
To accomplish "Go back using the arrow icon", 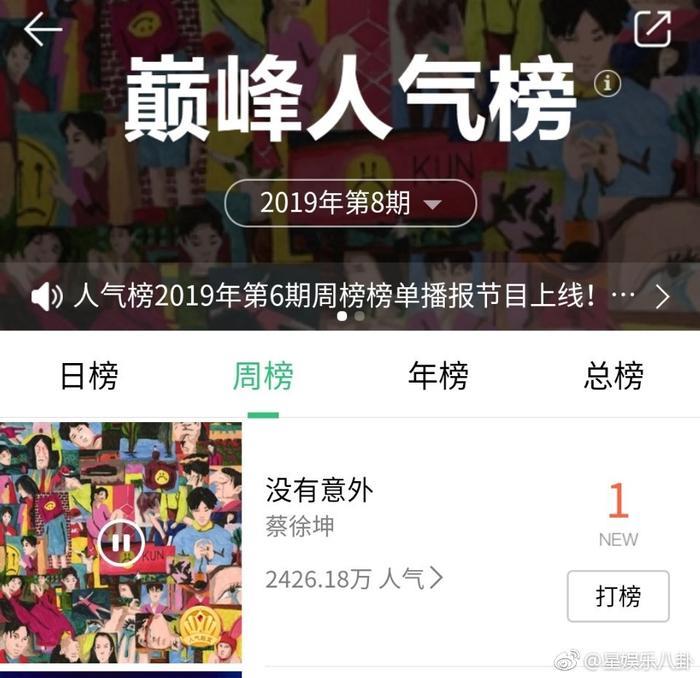I will coord(43,29).
